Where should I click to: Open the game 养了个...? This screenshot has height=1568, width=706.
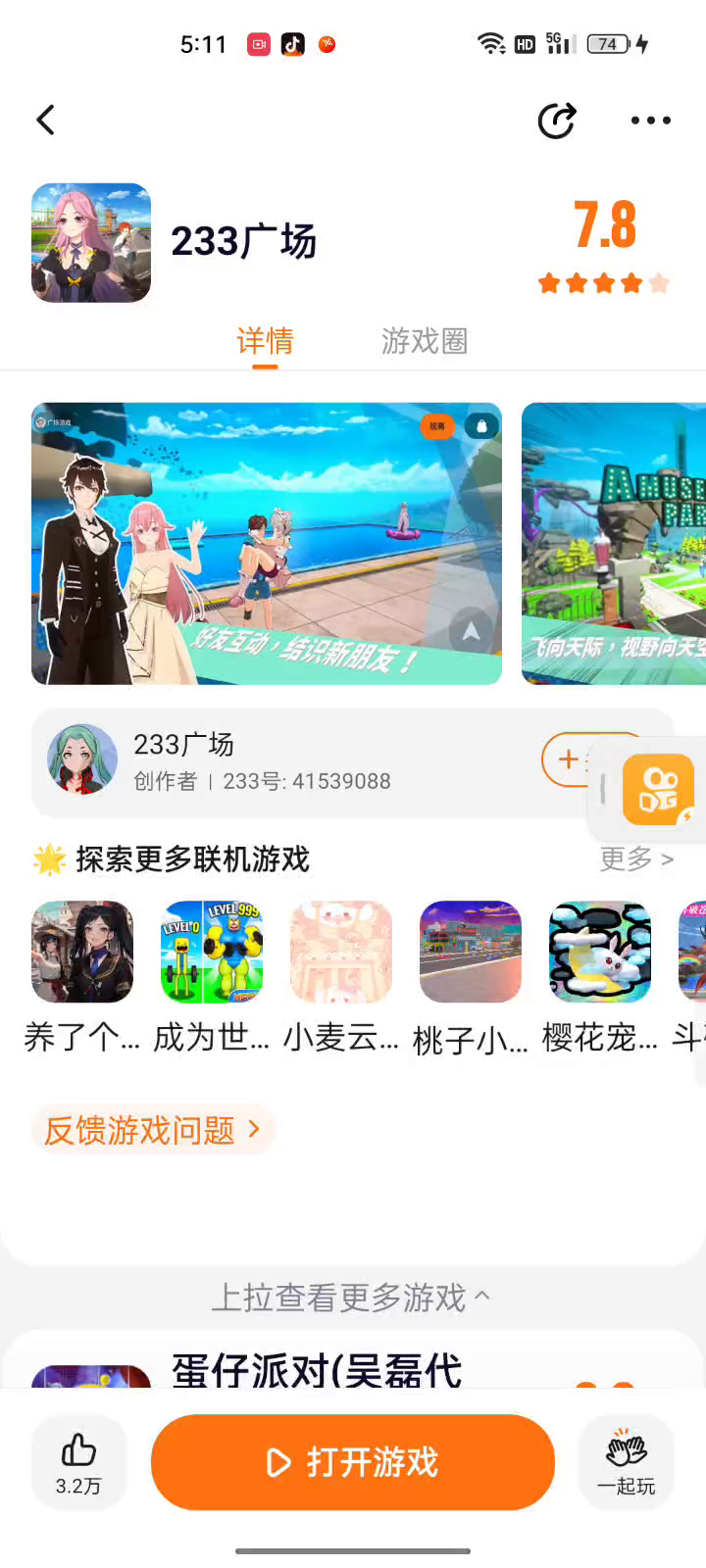coord(82,977)
